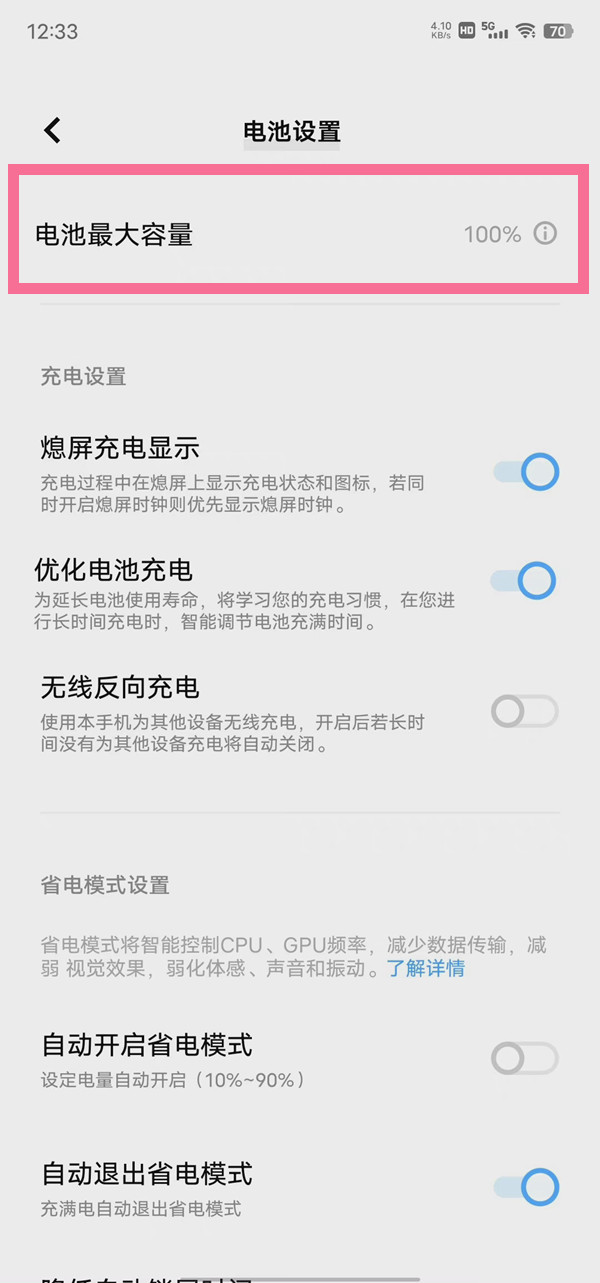Disable 优化电池充电
The image size is (600, 1283).
523,580
